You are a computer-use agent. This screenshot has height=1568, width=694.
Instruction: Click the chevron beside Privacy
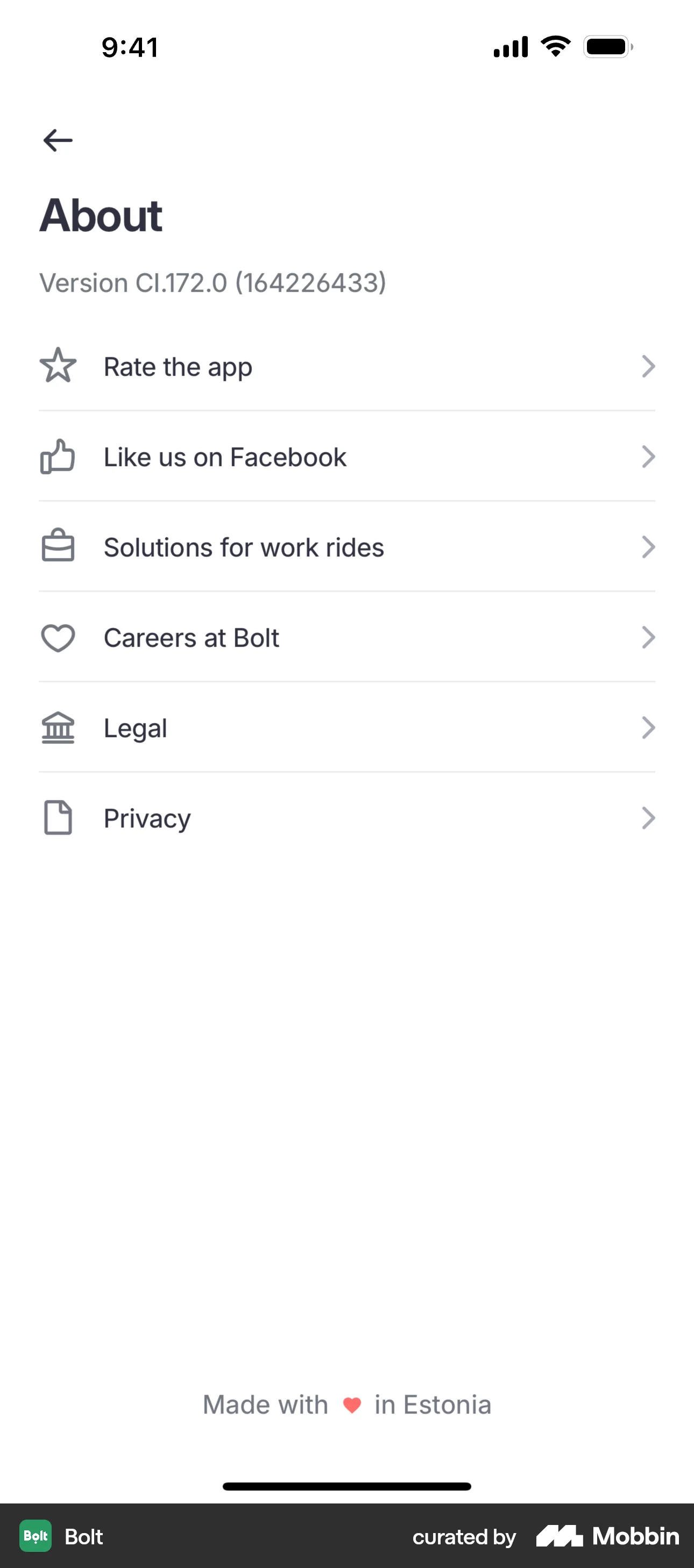[x=648, y=818]
